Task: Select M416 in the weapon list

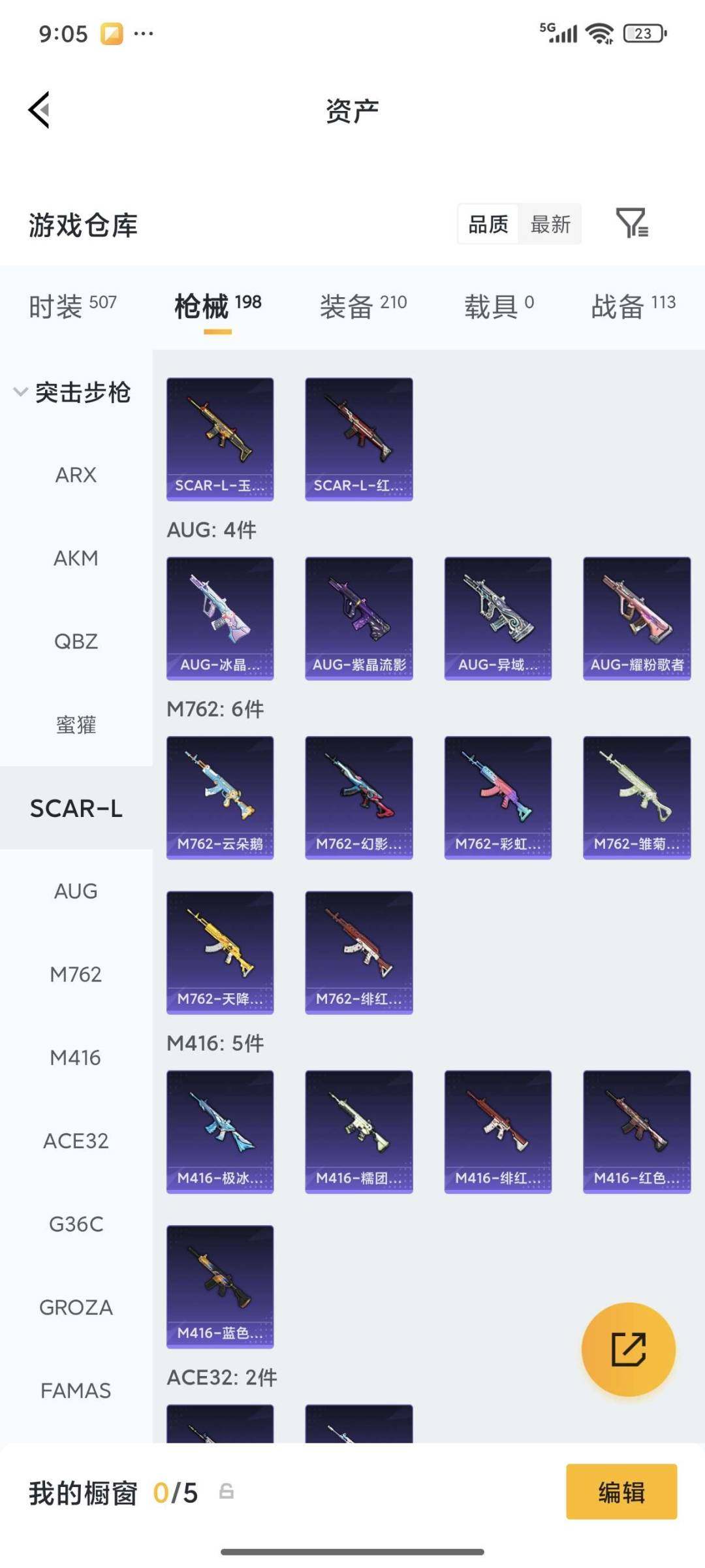Action: tap(76, 1057)
